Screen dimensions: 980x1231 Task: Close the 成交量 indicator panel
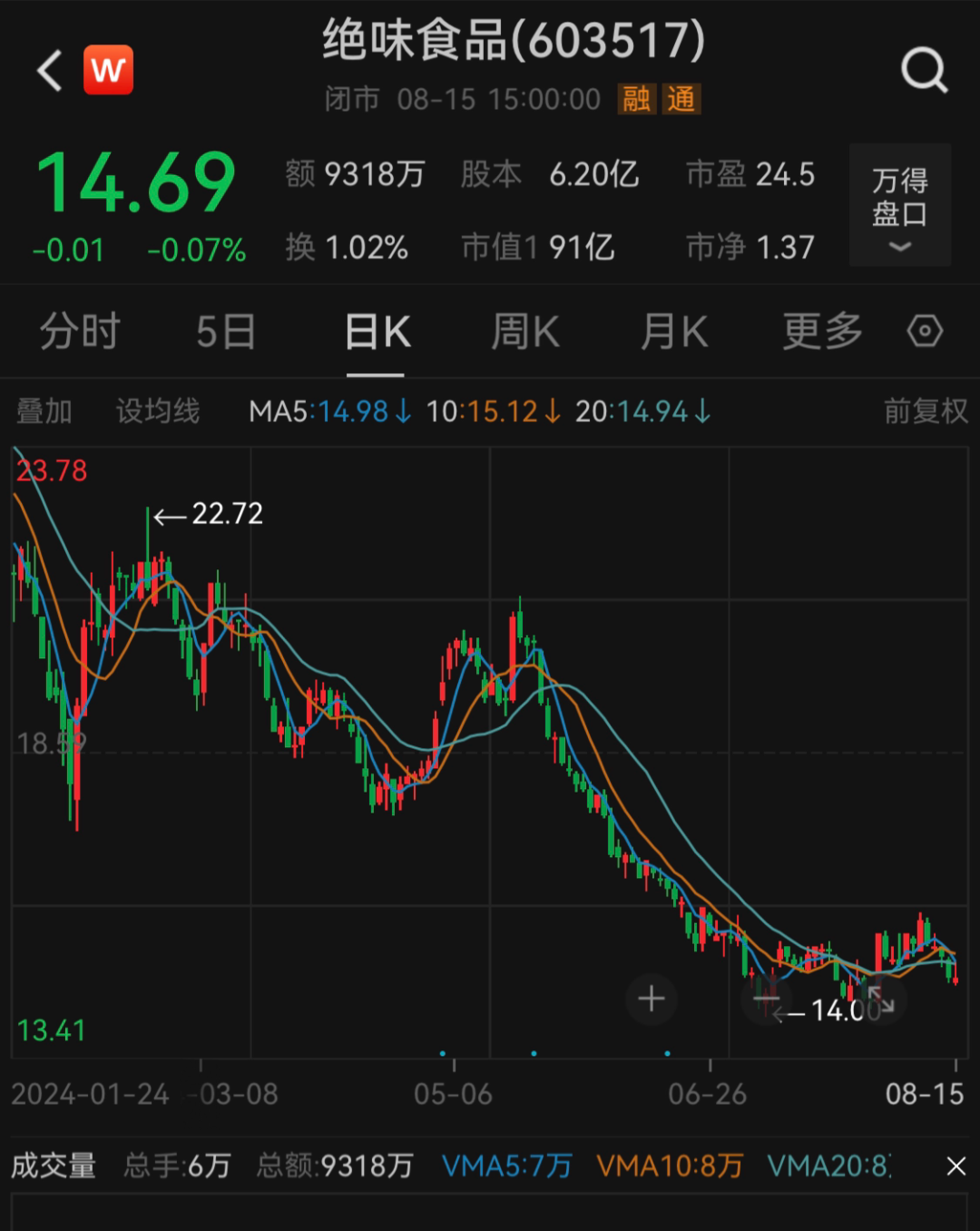click(x=956, y=1166)
